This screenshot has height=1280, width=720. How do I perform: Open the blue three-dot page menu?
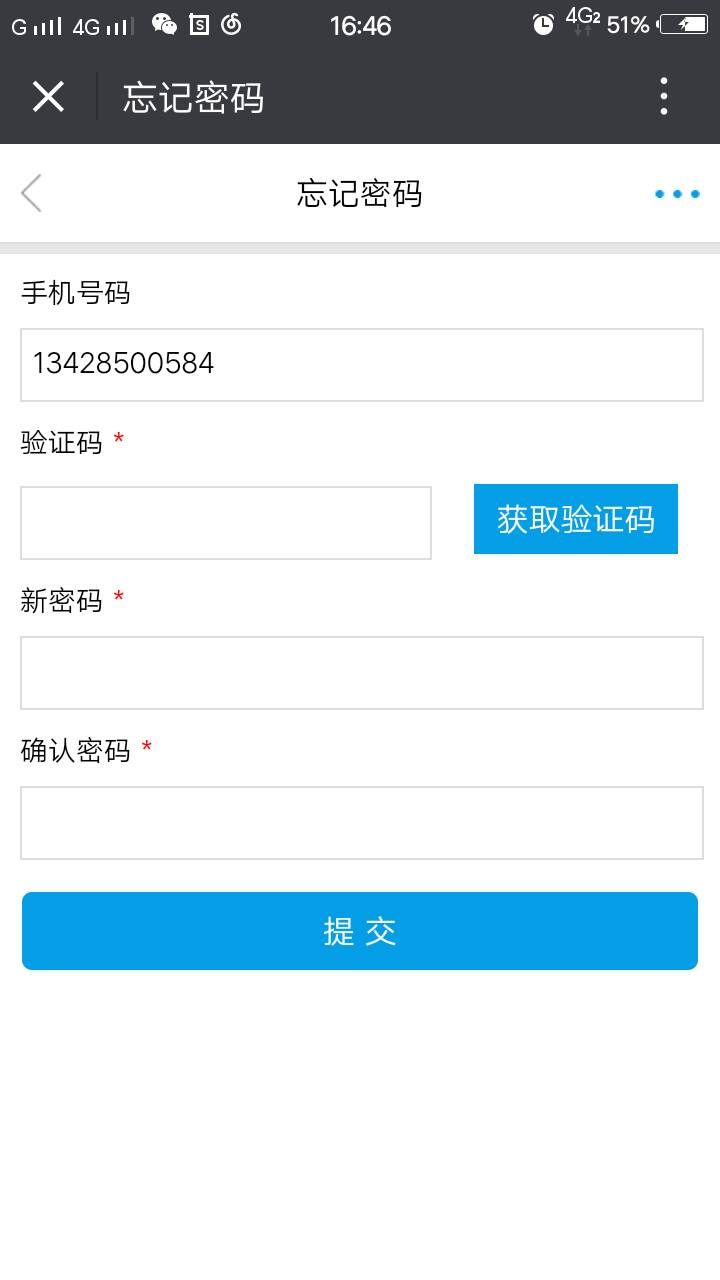coord(677,194)
